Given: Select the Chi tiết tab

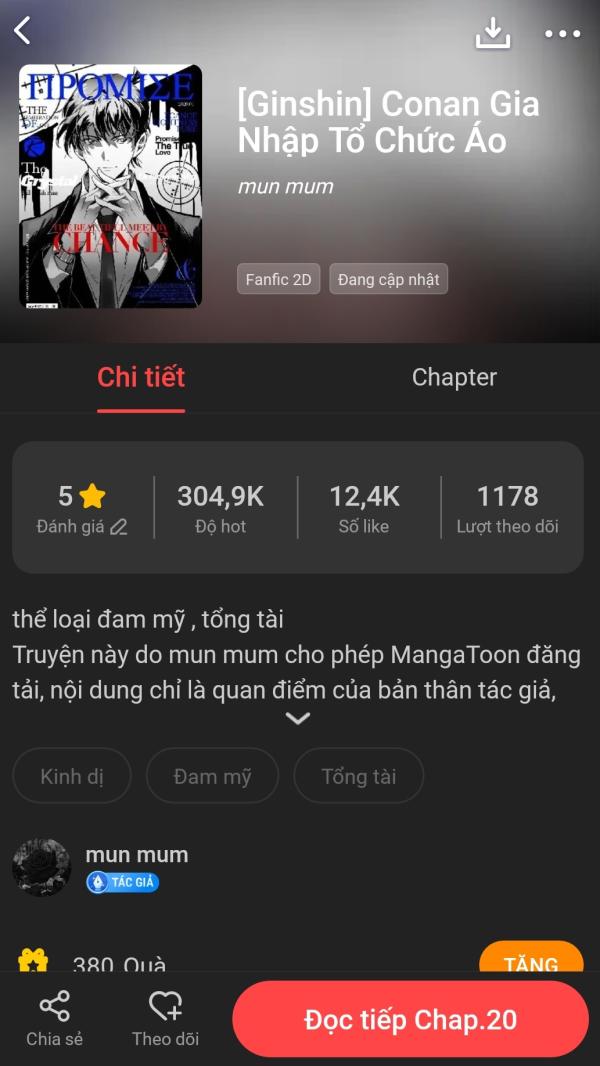Looking at the screenshot, I should click(141, 377).
